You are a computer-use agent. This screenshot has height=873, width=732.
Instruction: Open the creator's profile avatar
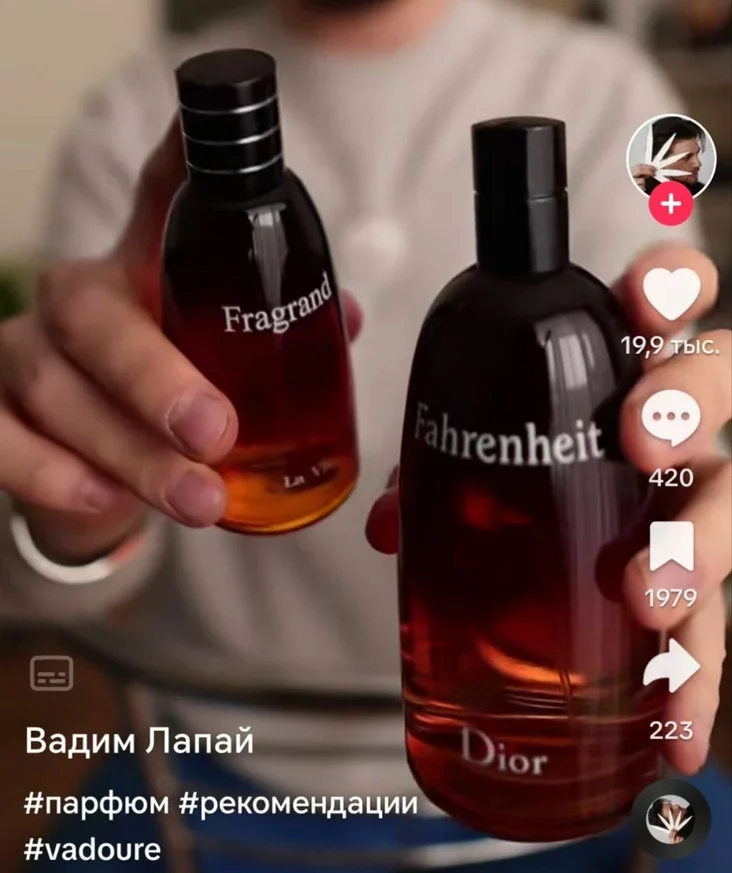coord(670,155)
